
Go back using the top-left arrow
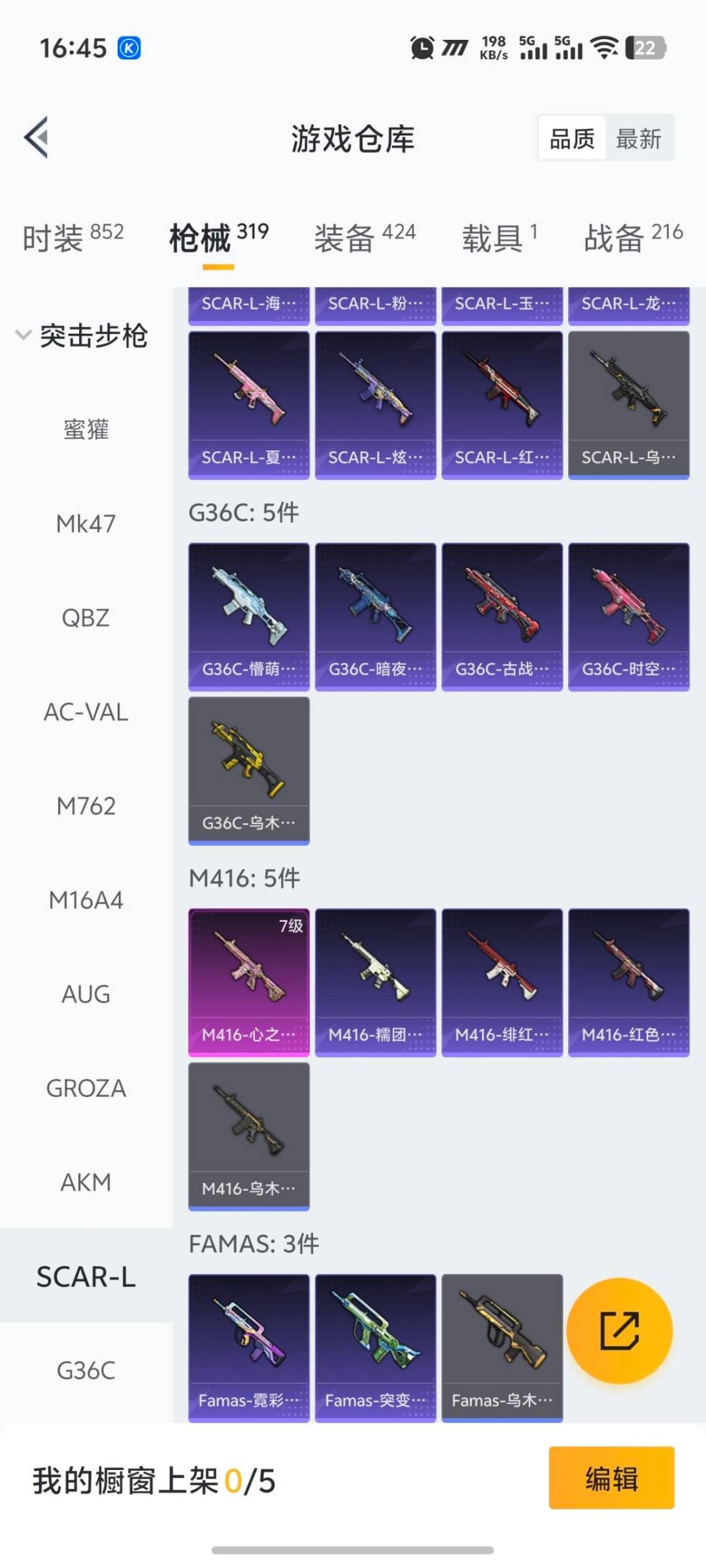37,138
